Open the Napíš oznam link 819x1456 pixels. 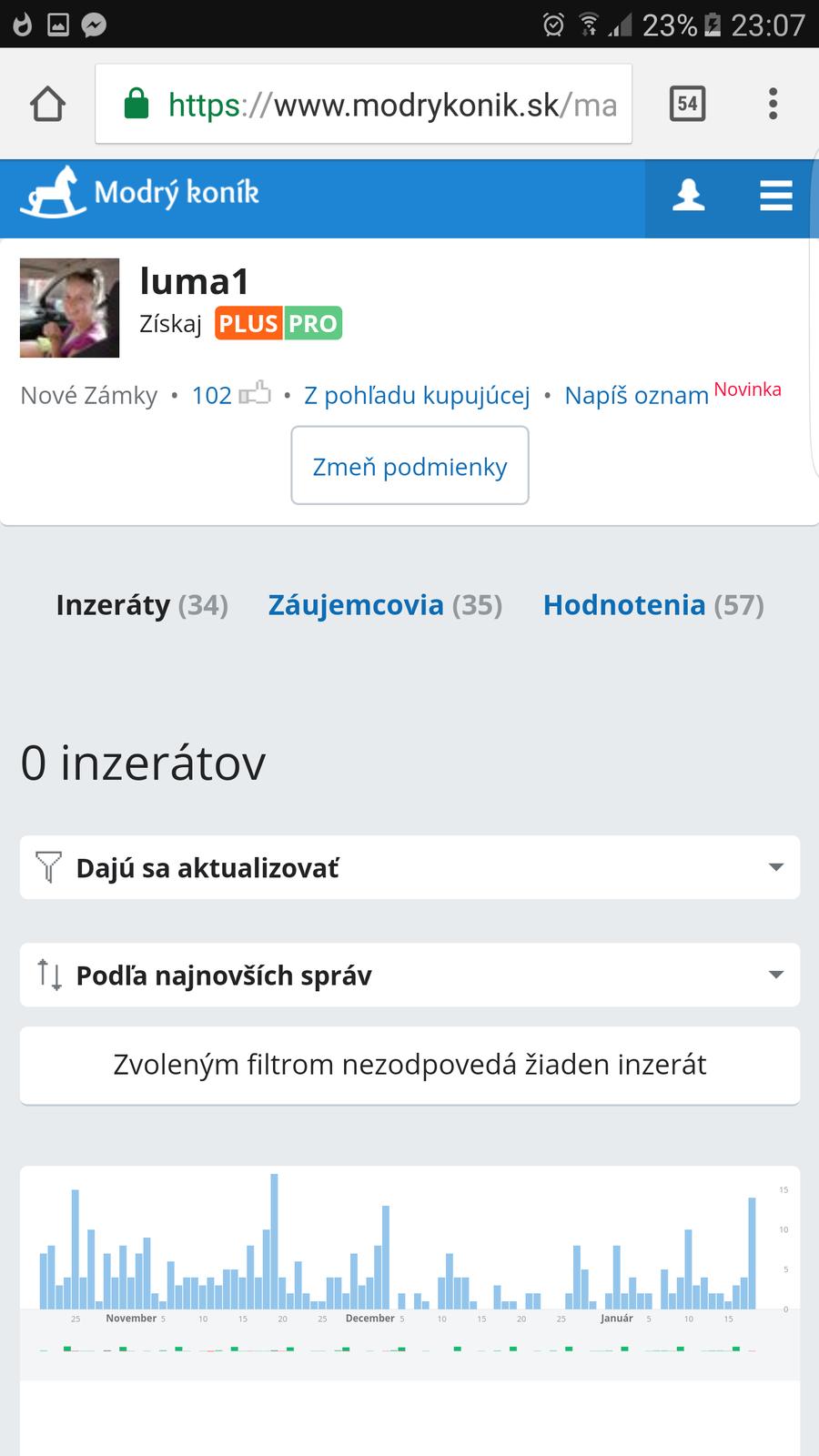coord(636,395)
